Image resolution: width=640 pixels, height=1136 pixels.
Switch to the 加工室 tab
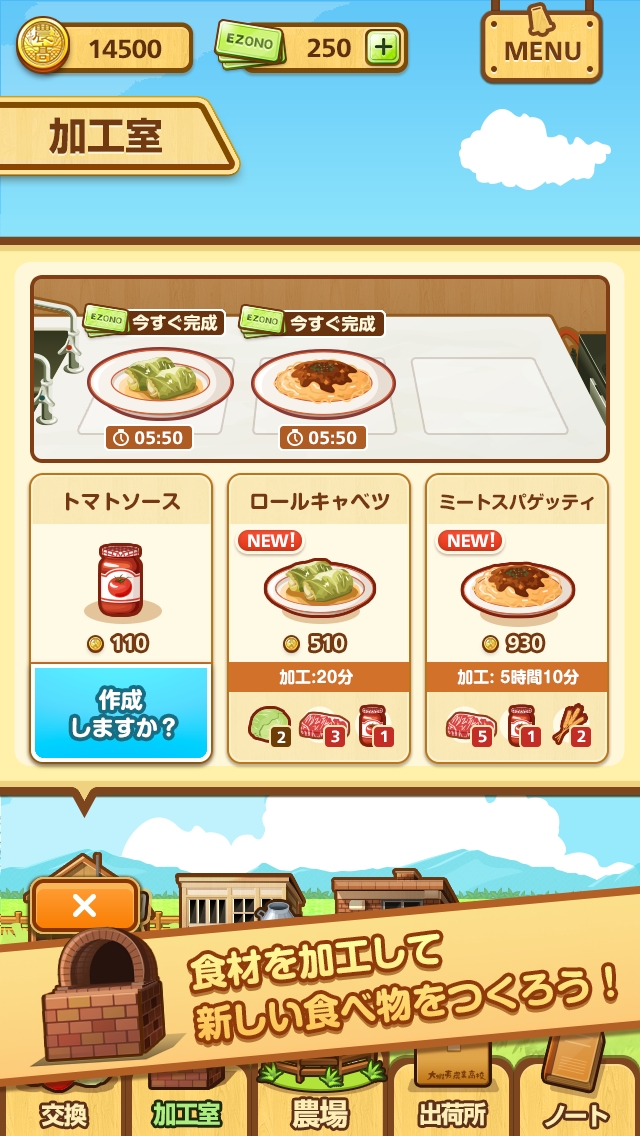pyautogui.click(x=186, y=1112)
